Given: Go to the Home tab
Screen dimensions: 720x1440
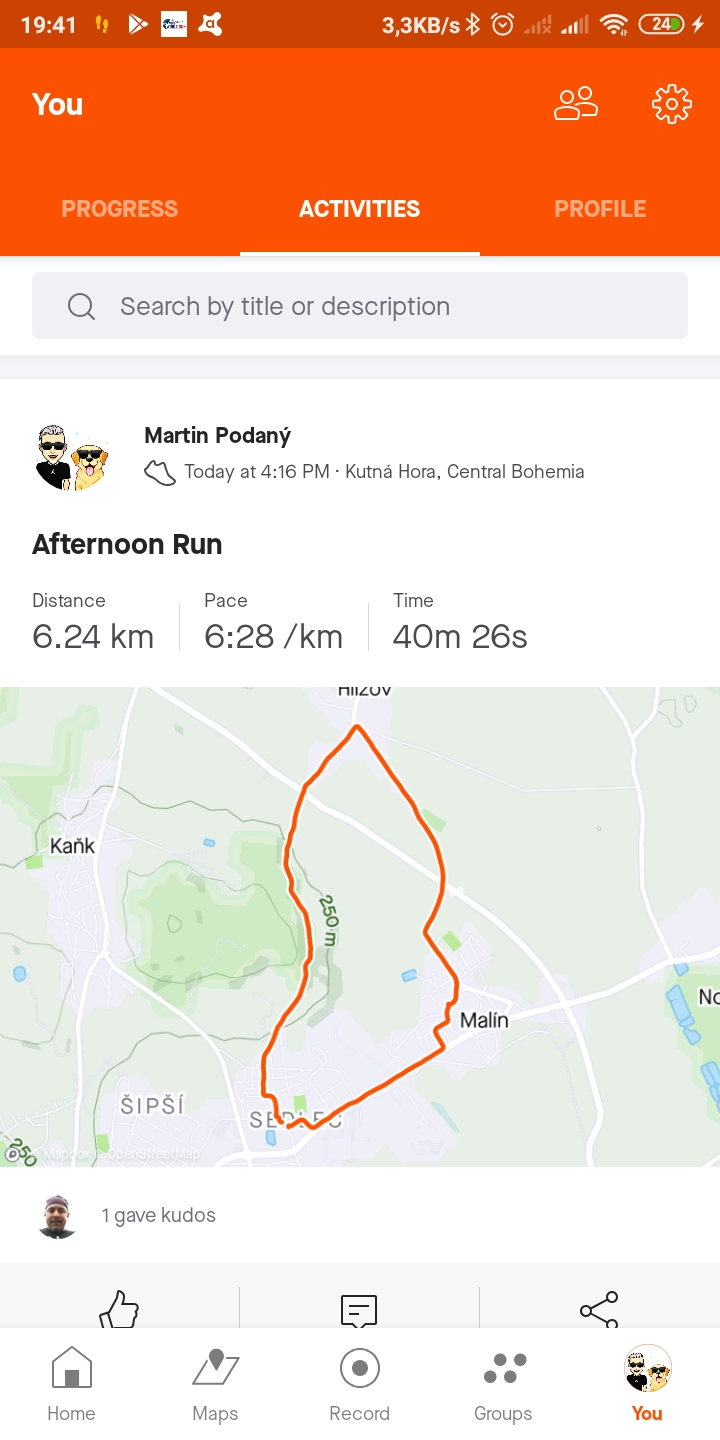Looking at the screenshot, I should pyautogui.click(x=72, y=1384).
